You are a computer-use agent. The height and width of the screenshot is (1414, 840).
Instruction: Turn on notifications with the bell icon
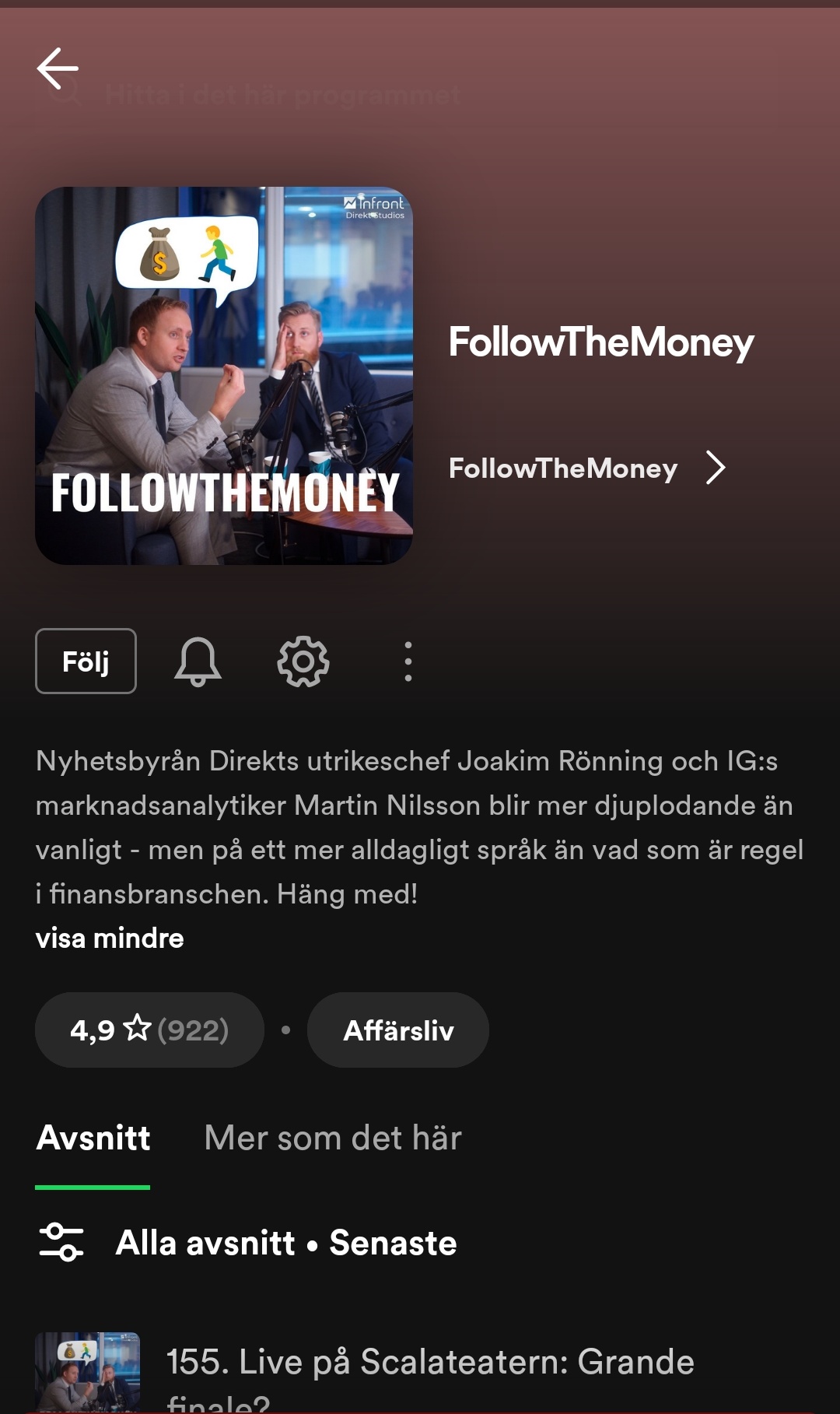(x=198, y=661)
